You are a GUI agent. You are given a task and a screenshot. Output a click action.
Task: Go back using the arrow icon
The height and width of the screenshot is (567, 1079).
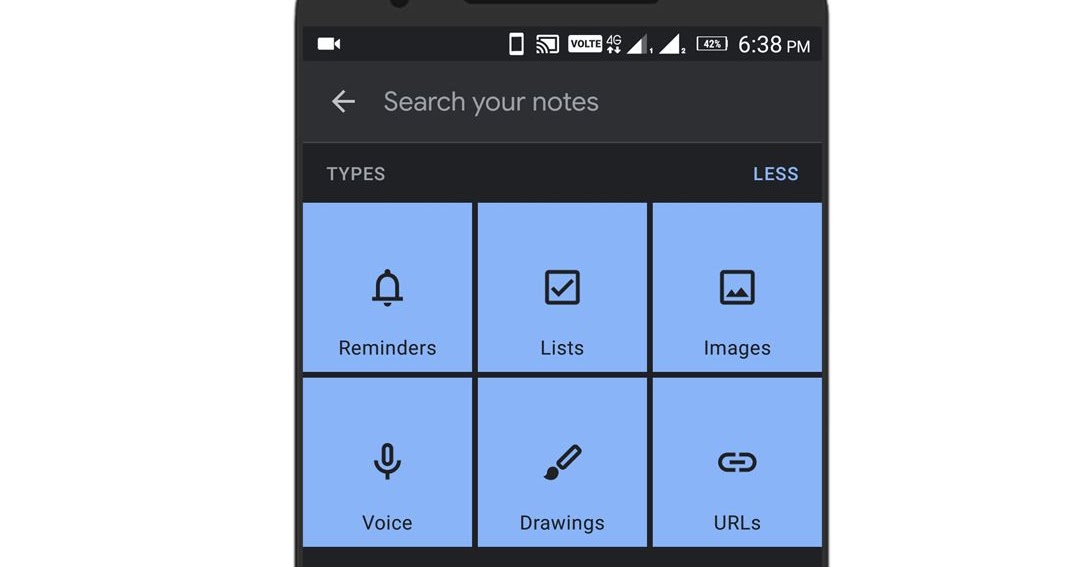[x=343, y=102]
